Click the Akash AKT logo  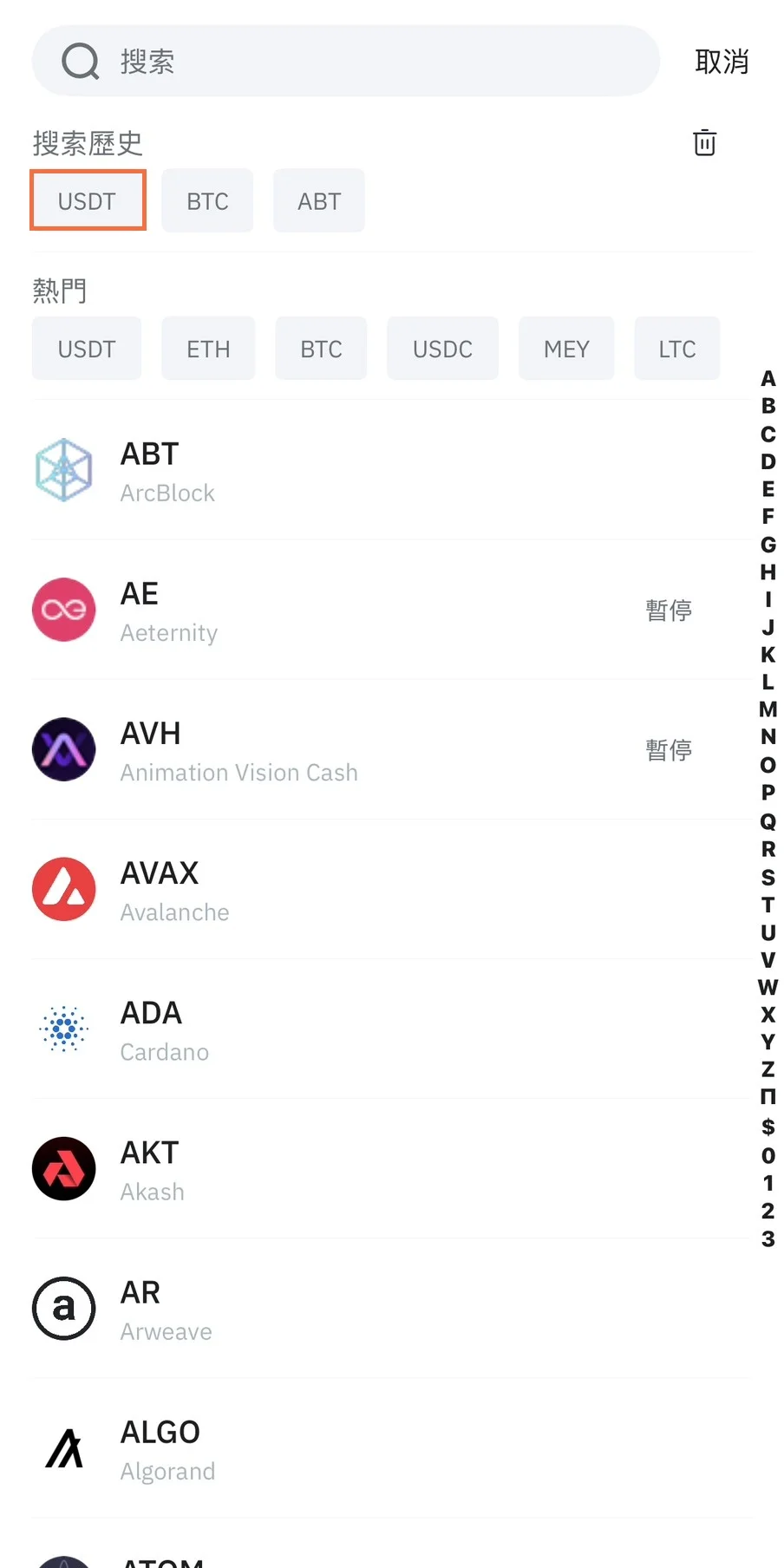coord(63,1168)
